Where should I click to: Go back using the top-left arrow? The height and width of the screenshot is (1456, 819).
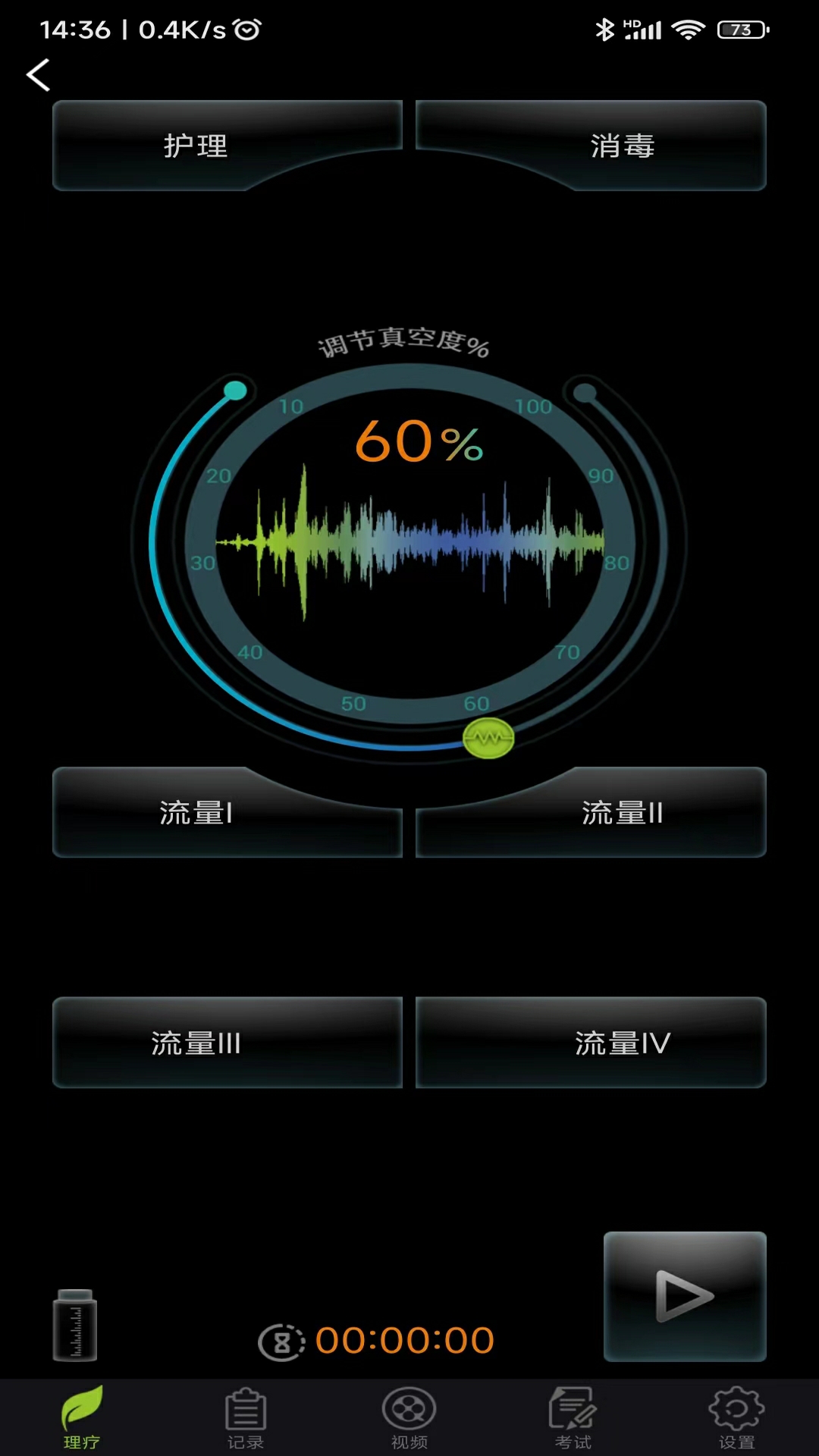click(x=38, y=75)
